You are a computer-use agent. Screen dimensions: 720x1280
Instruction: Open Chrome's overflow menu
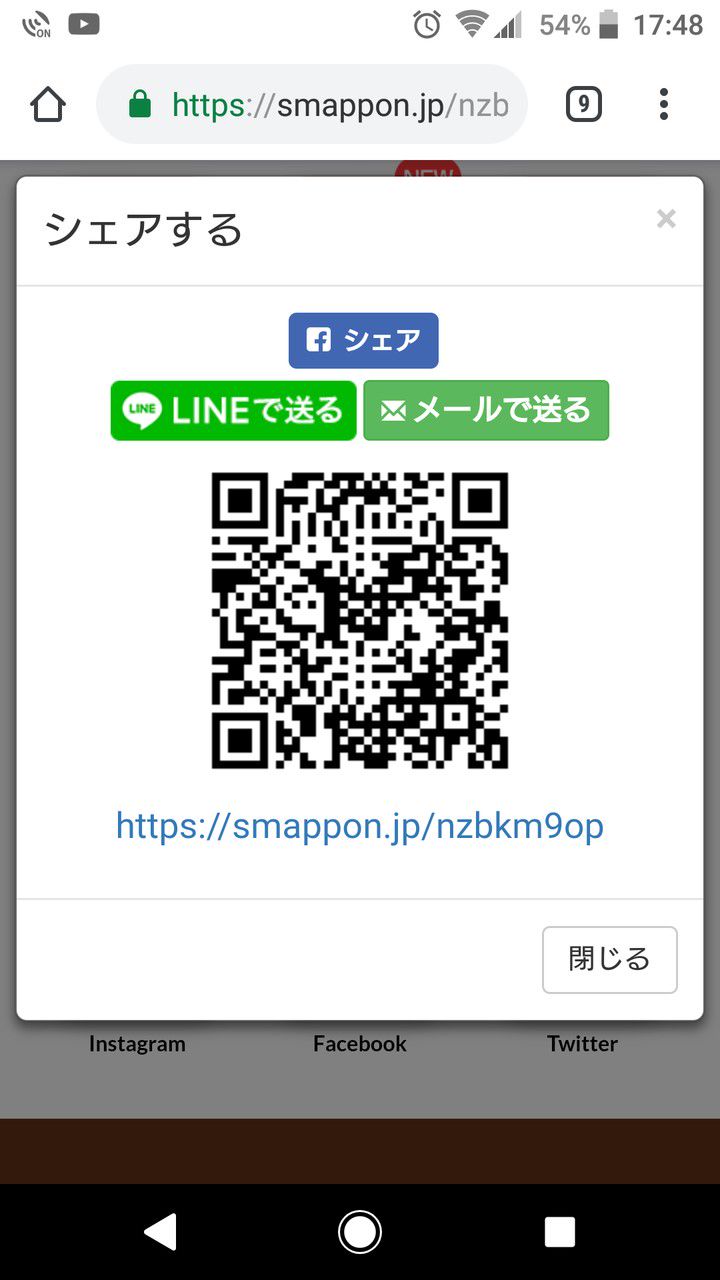tap(664, 104)
